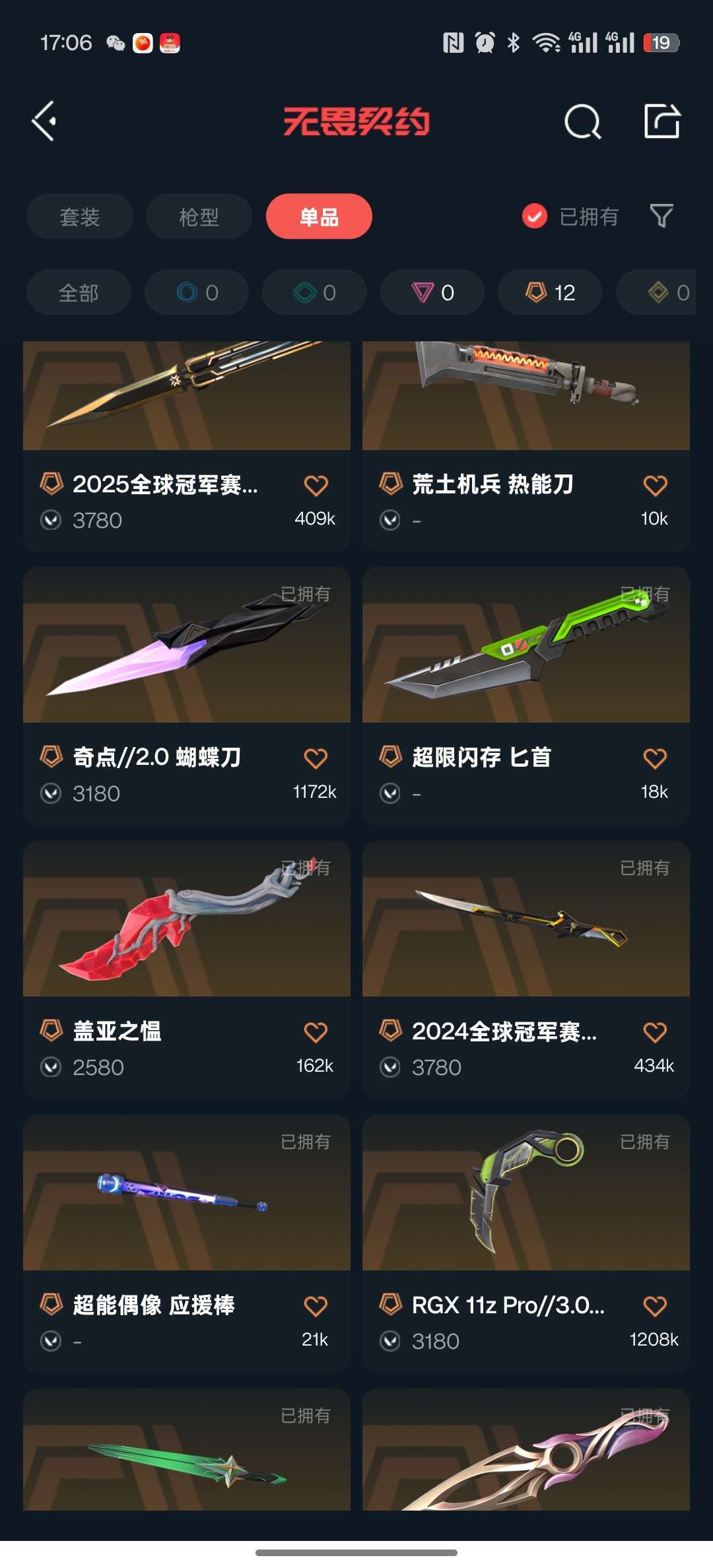Favorite the 2024全球冠军赛 skin
Viewport: 713px width, 1568px height.
655,1032
